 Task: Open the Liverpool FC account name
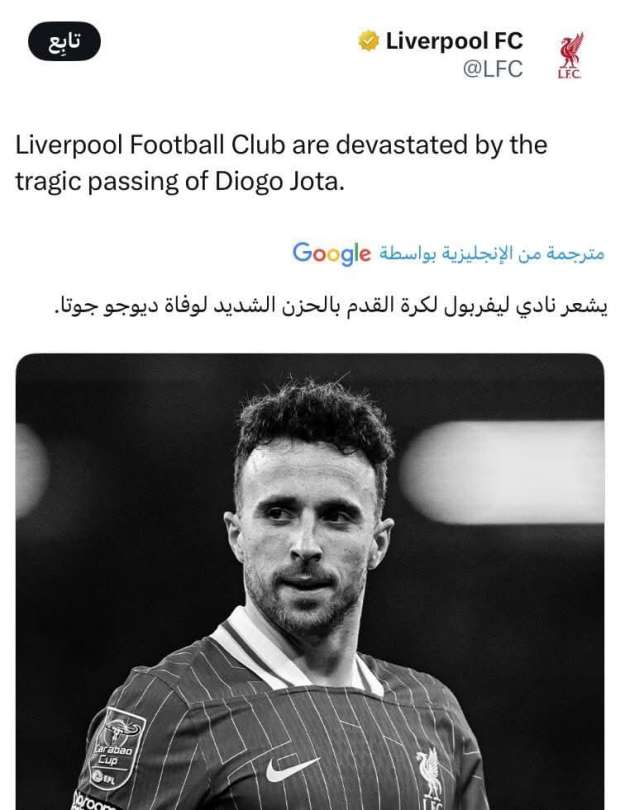453,41
